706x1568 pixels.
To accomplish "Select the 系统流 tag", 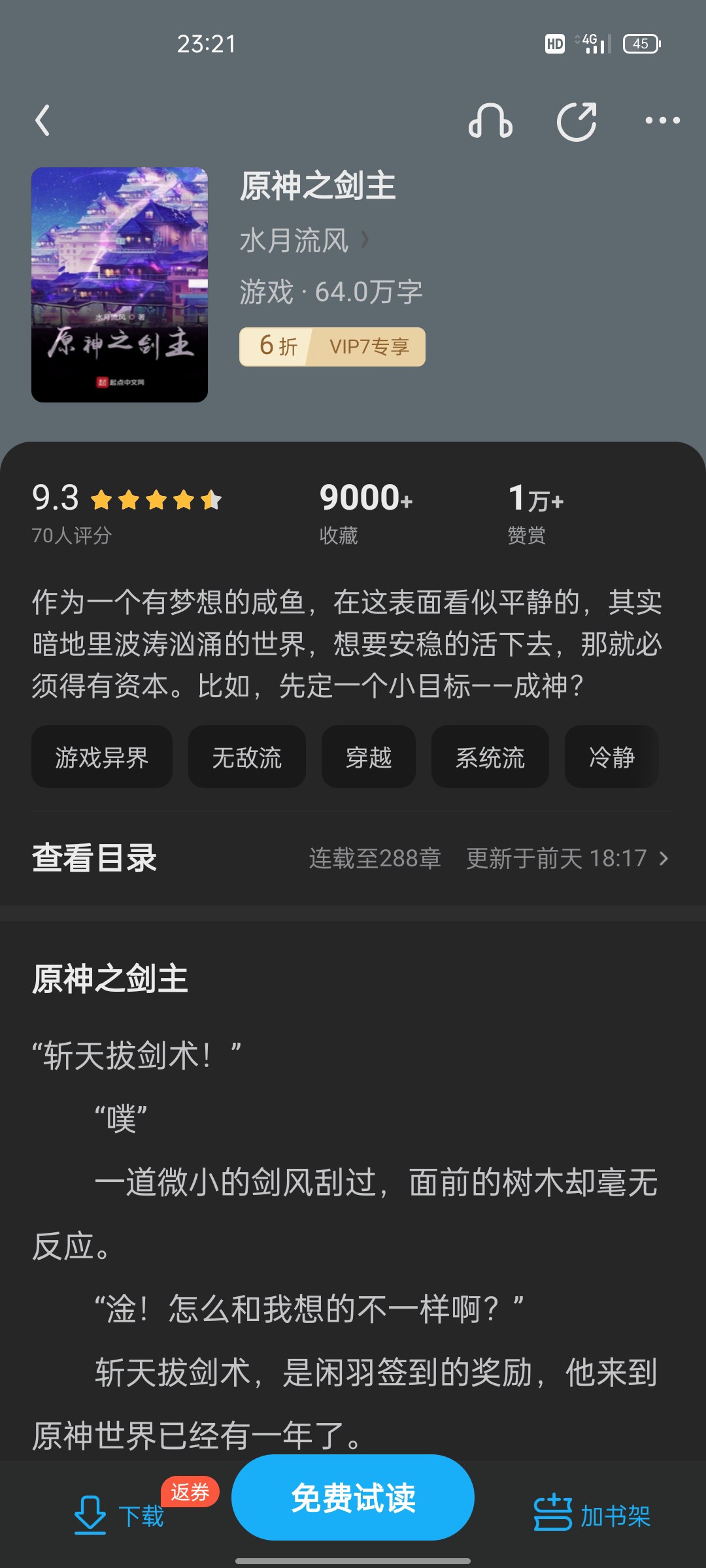I will click(490, 757).
